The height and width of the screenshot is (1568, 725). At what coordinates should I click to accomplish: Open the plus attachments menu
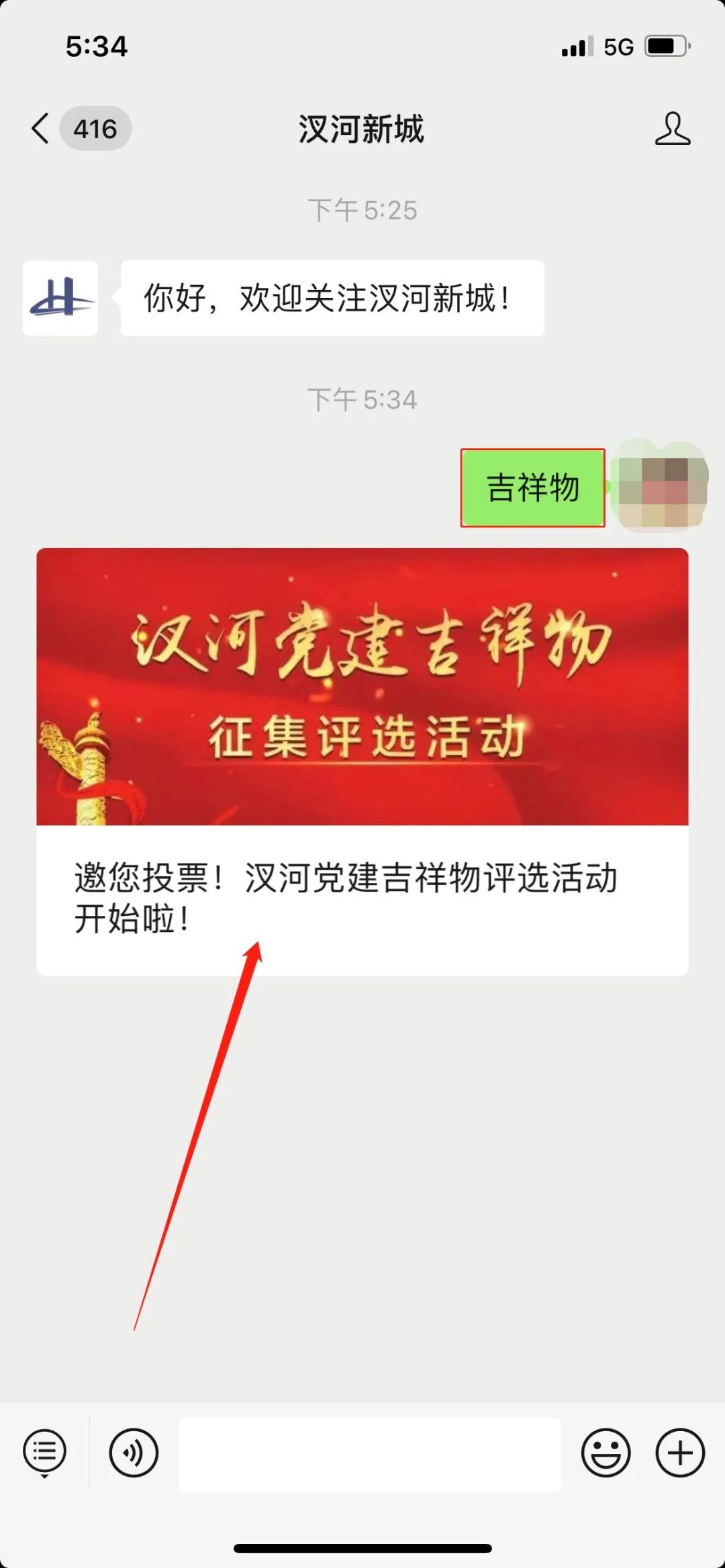(x=680, y=1453)
